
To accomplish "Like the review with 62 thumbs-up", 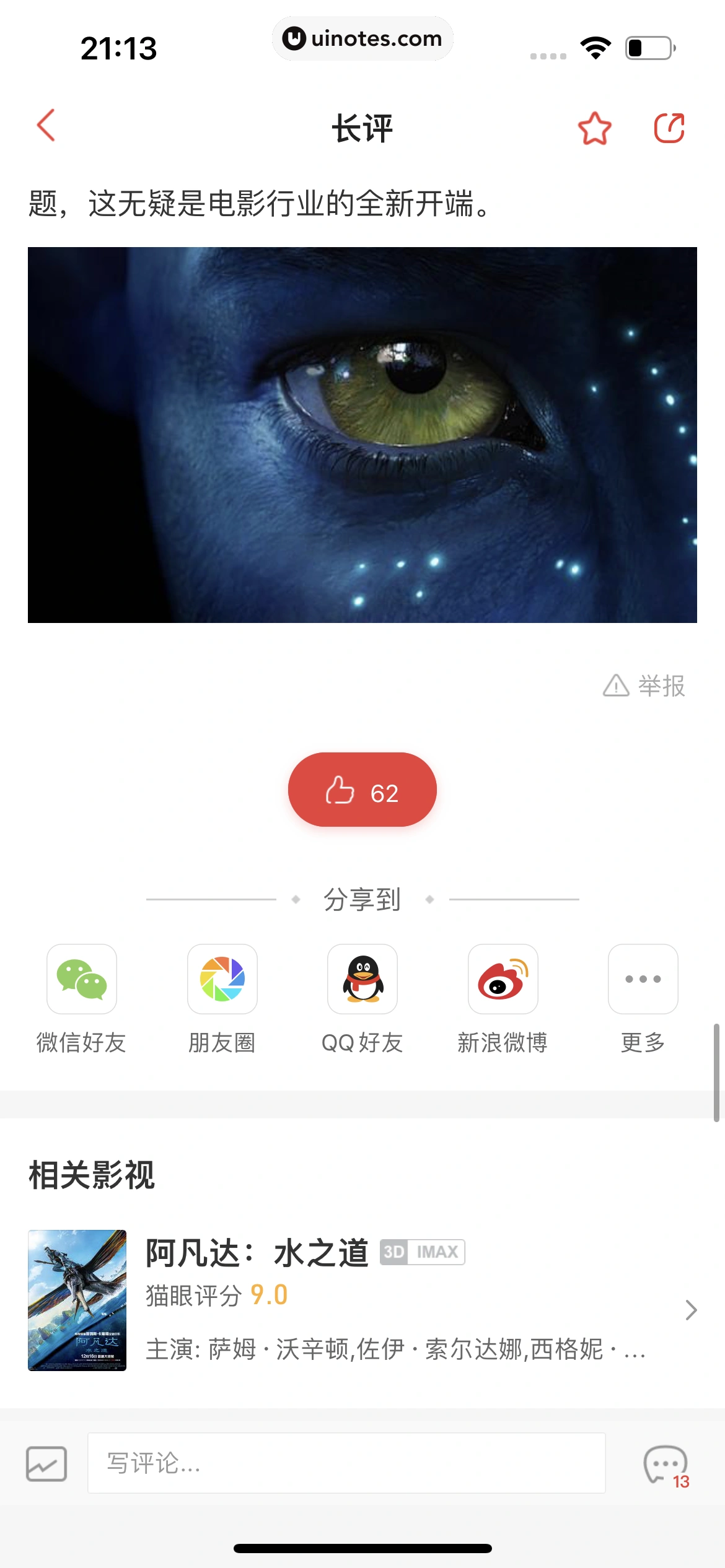I will coord(362,790).
